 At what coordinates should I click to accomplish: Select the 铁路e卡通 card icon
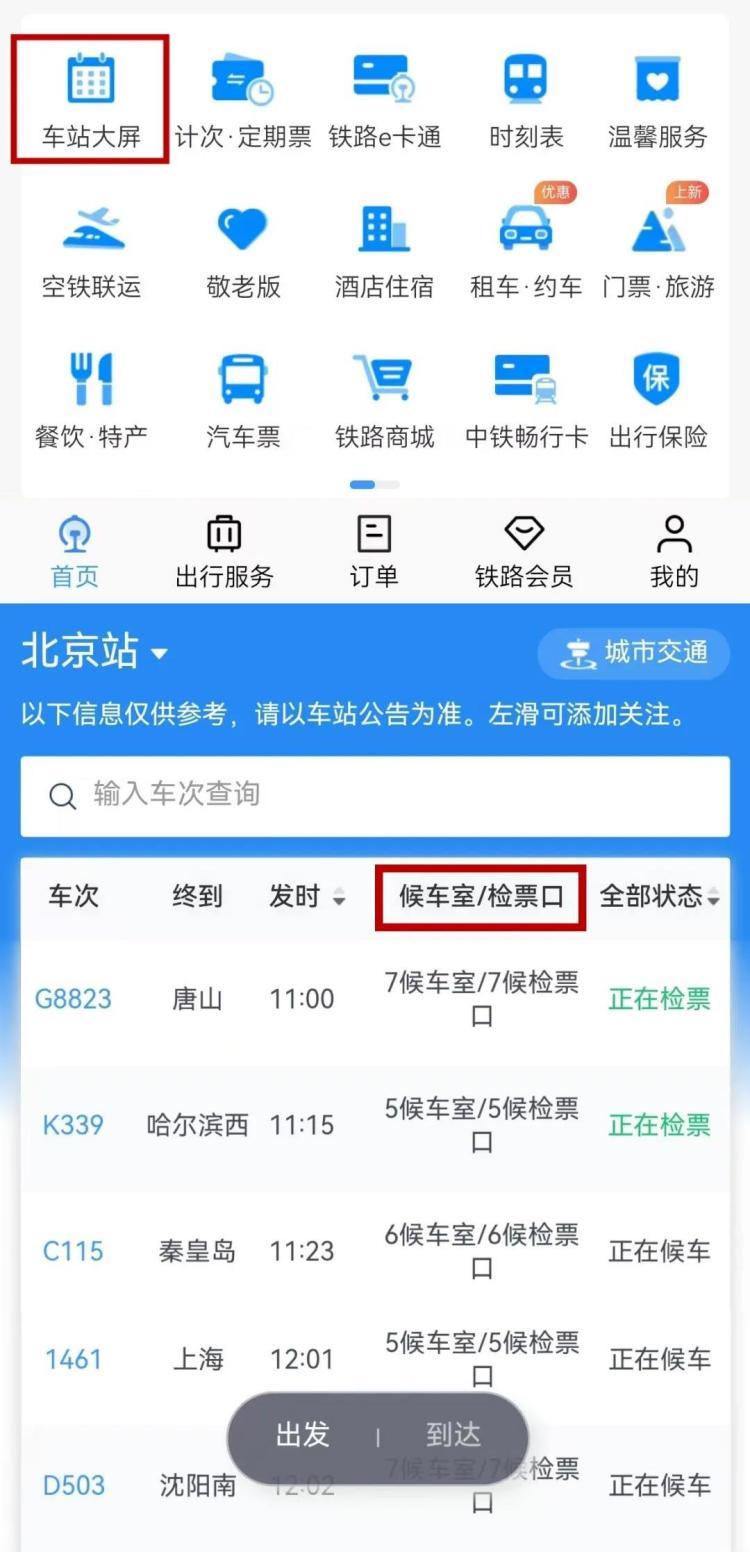[x=384, y=95]
